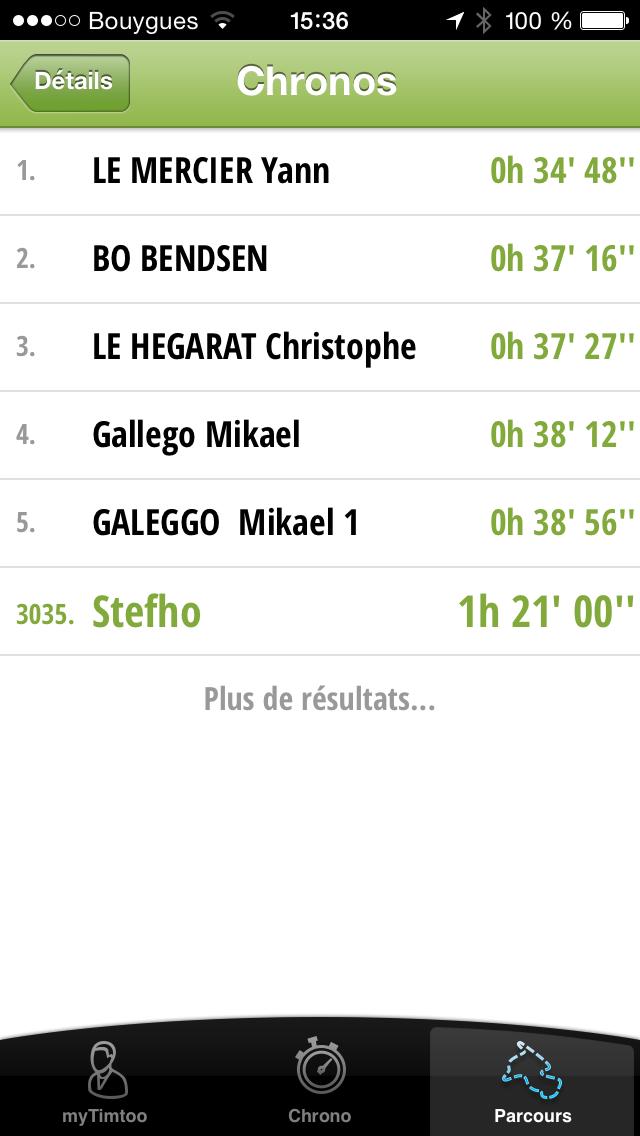This screenshot has height=1136, width=640.
Task: Open the Chrono tab
Action: (320, 1082)
